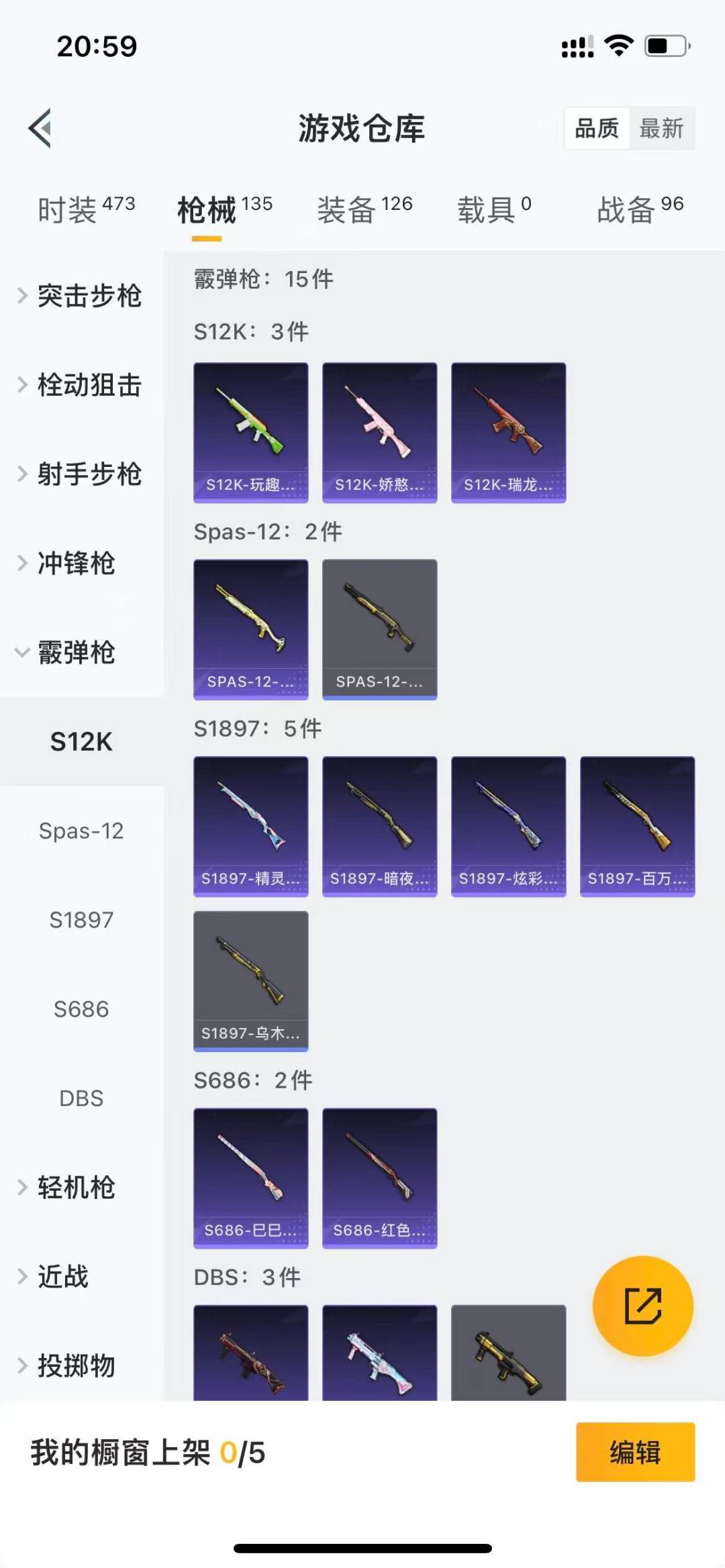Screen dimensions: 725x1568
Task: Switch to the 装备 tab
Action: 365,209
